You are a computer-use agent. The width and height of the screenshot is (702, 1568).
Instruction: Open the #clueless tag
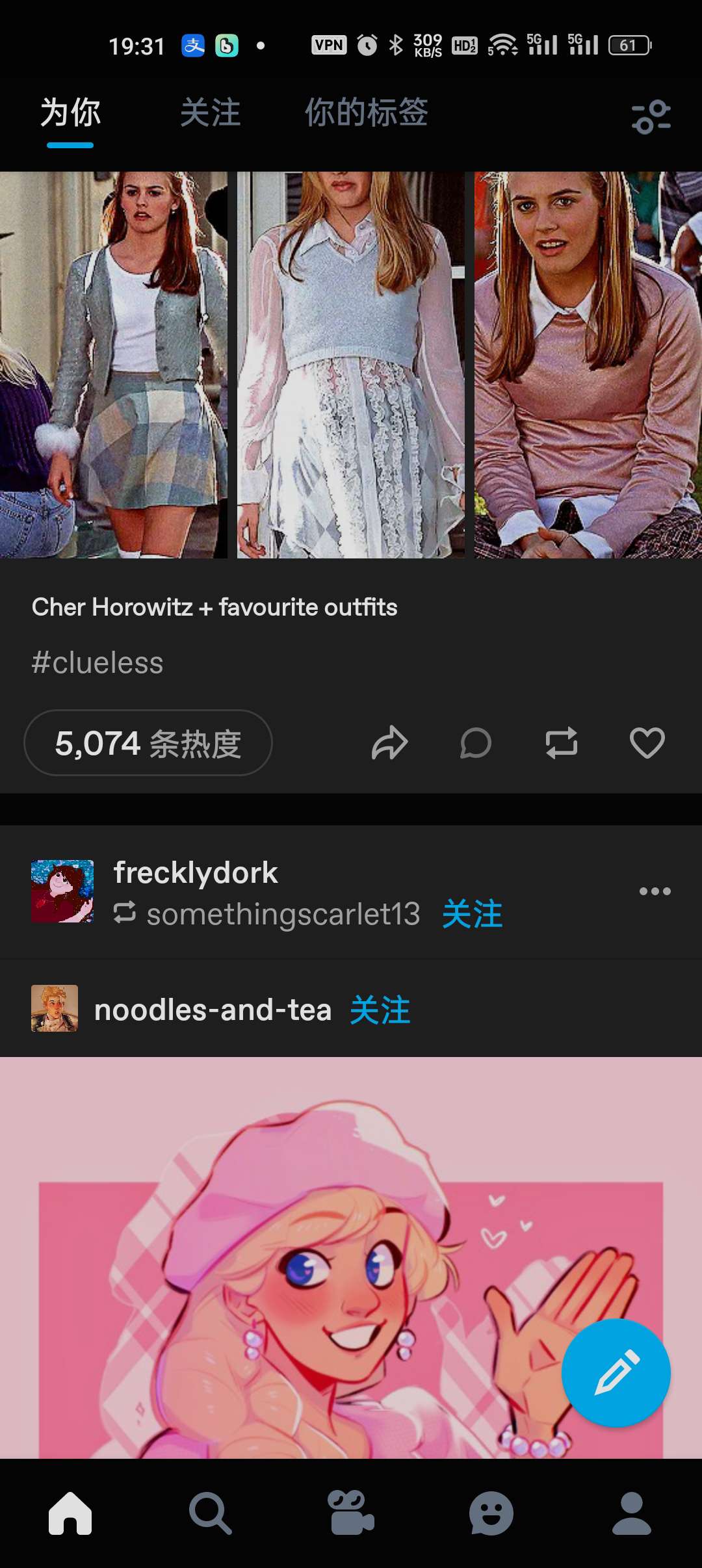click(97, 663)
